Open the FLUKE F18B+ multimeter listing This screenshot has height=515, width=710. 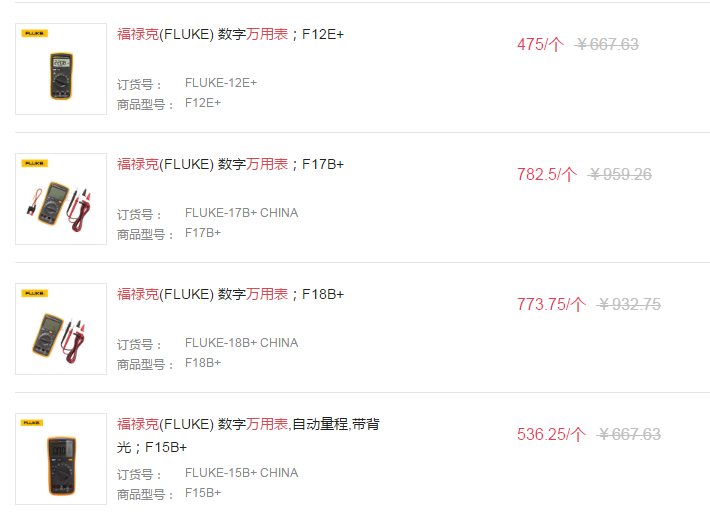(230, 294)
